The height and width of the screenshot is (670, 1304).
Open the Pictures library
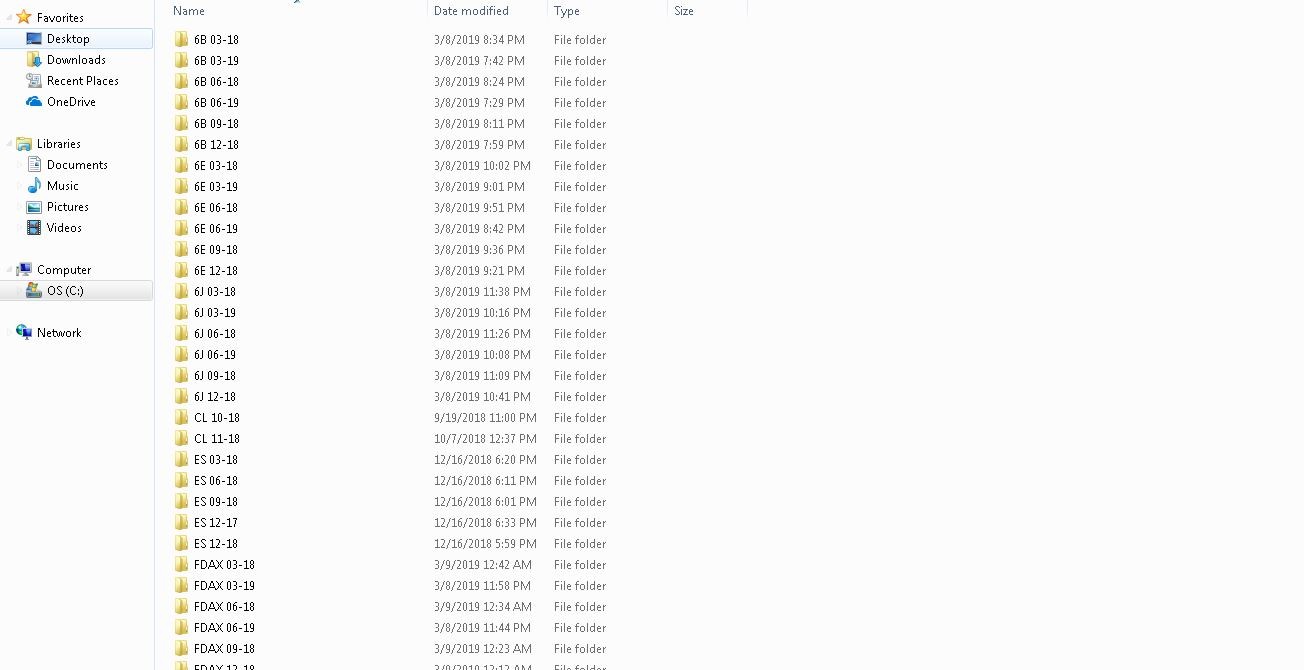coord(67,207)
